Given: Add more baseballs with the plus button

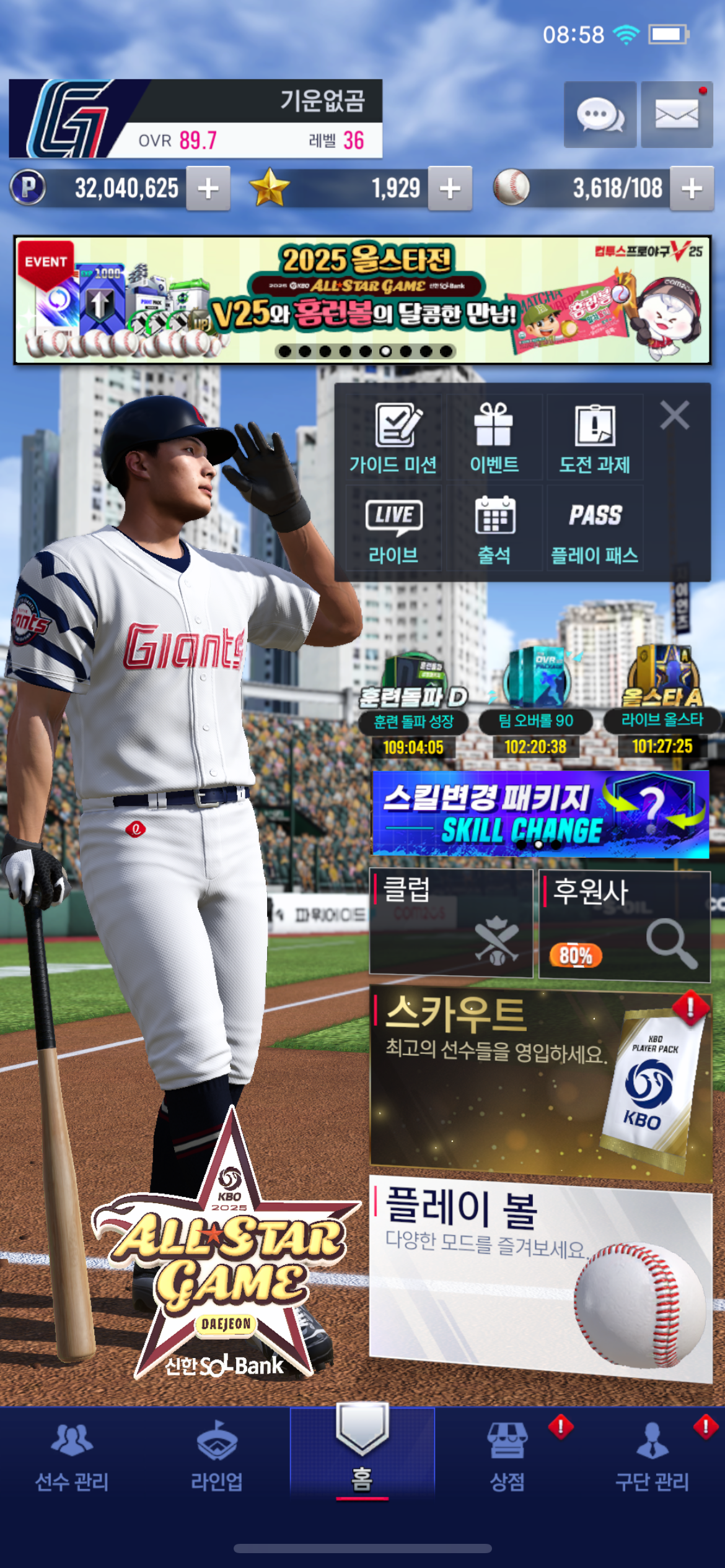Looking at the screenshot, I should click(692, 188).
